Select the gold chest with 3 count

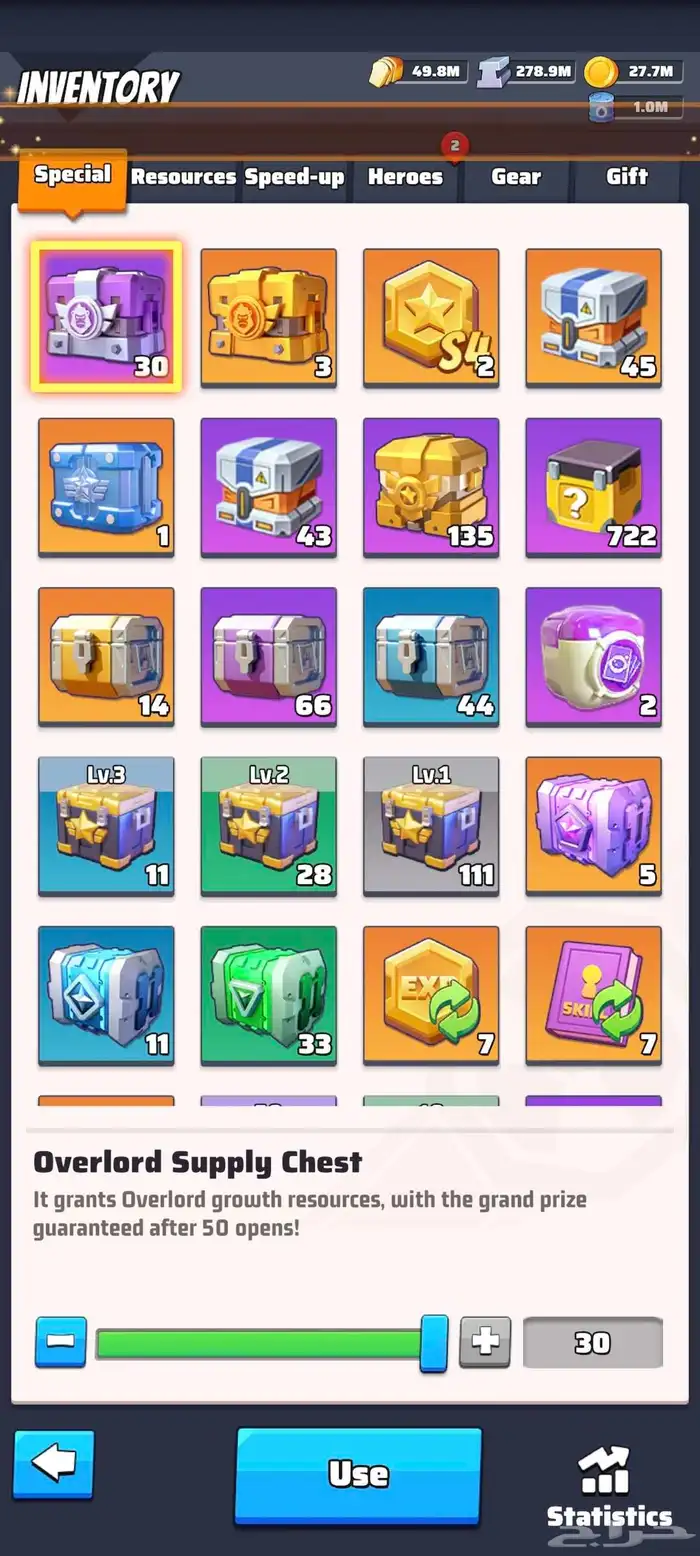pyautogui.click(x=269, y=318)
